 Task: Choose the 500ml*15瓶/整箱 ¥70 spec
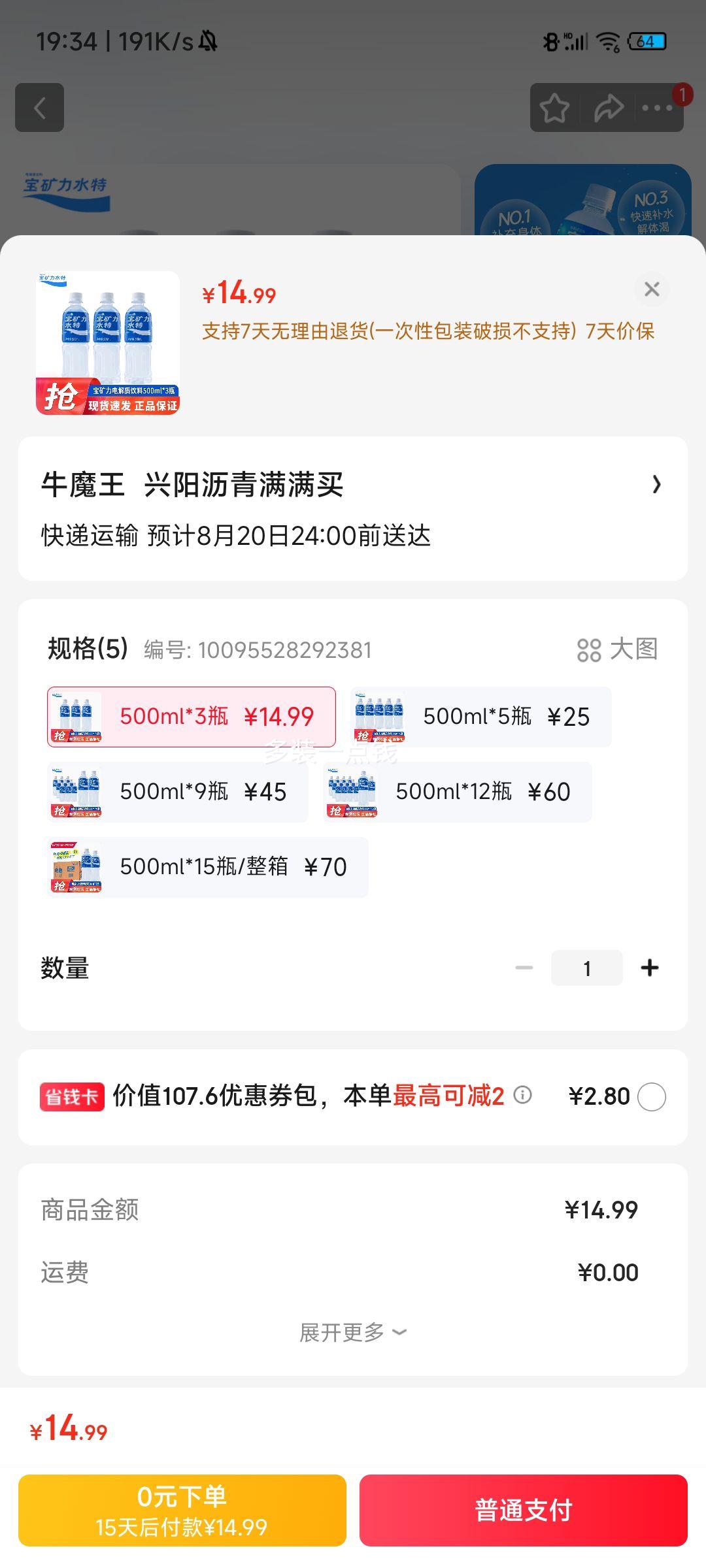208,867
